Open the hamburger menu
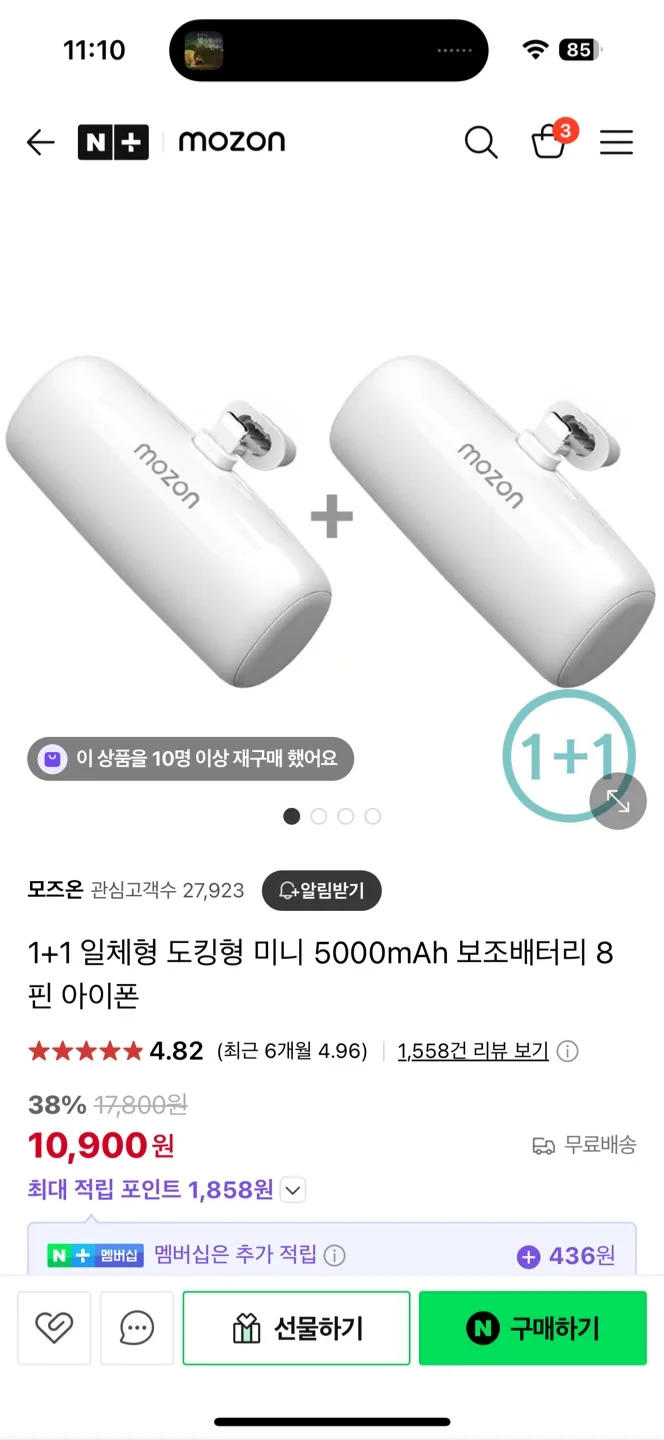This screenshot has height=1440, width=664. point(616,143)
